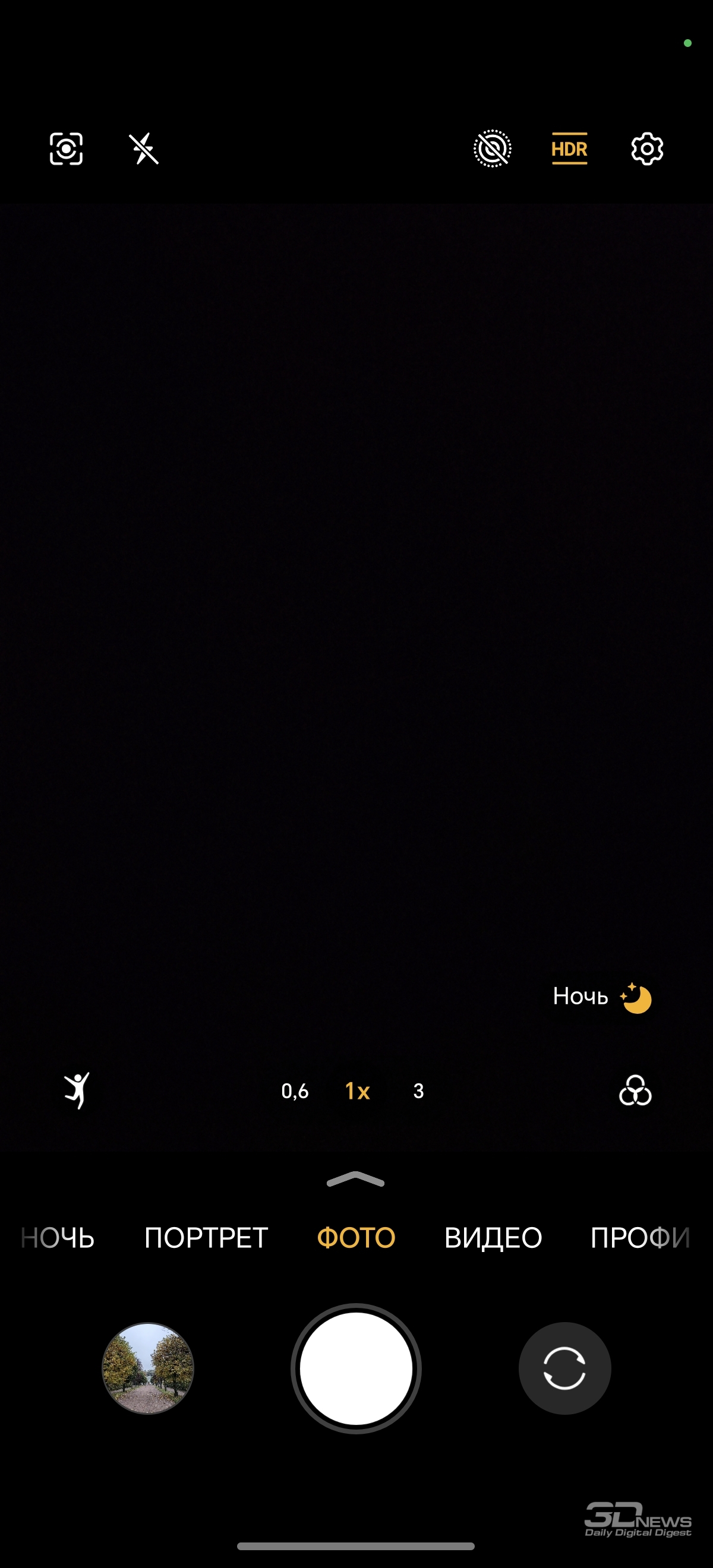Image resolution: width=713 pixels, height=1568 pixels.
Task: Toggle the motion photo icon
Action: (492, 148)
